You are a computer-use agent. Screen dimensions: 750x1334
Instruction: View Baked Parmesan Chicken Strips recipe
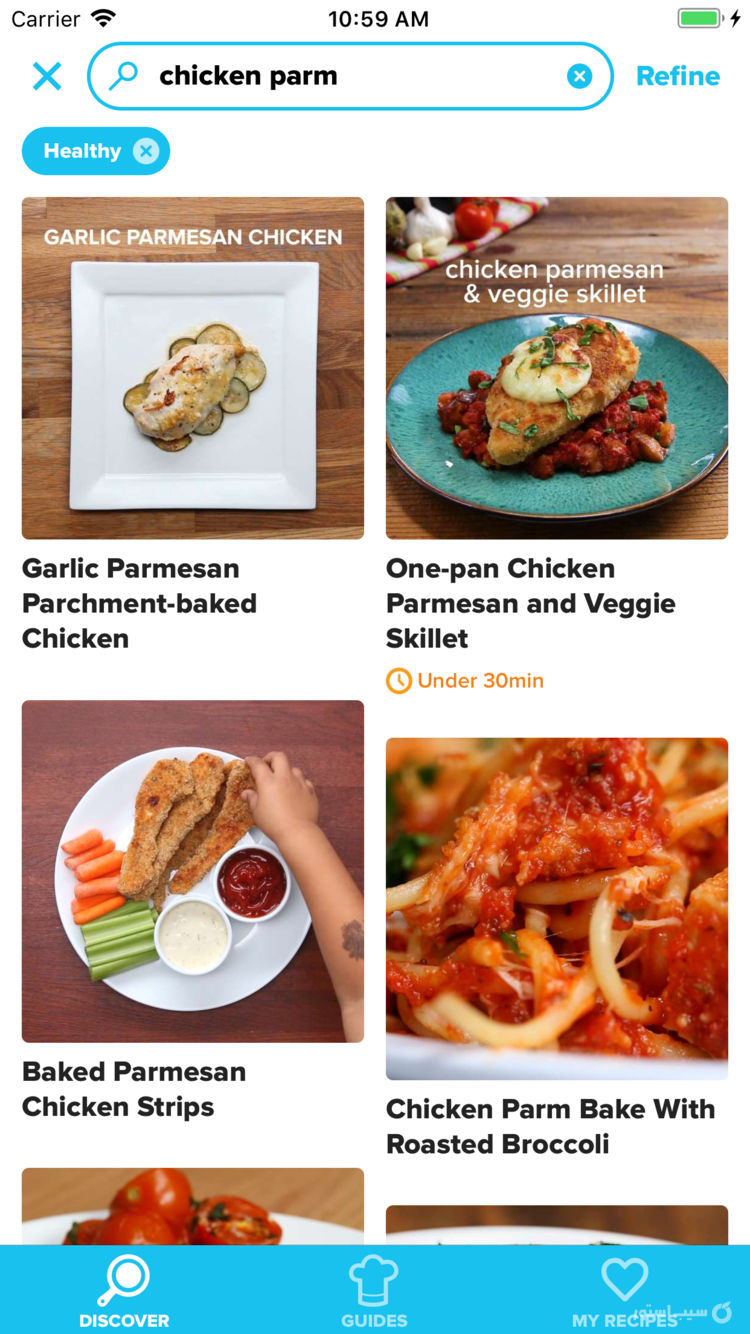click(x=193, y=871)
